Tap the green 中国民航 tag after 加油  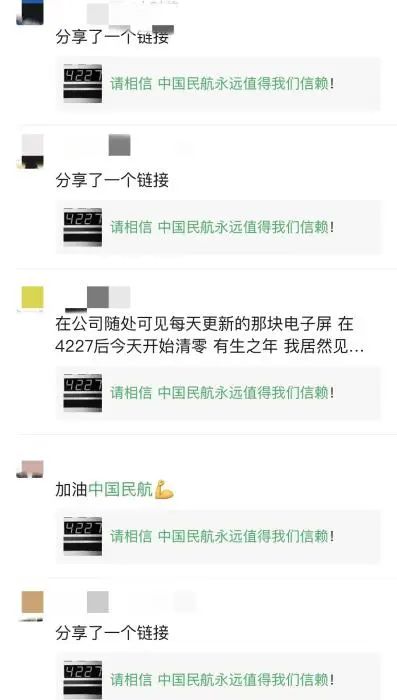121,489
